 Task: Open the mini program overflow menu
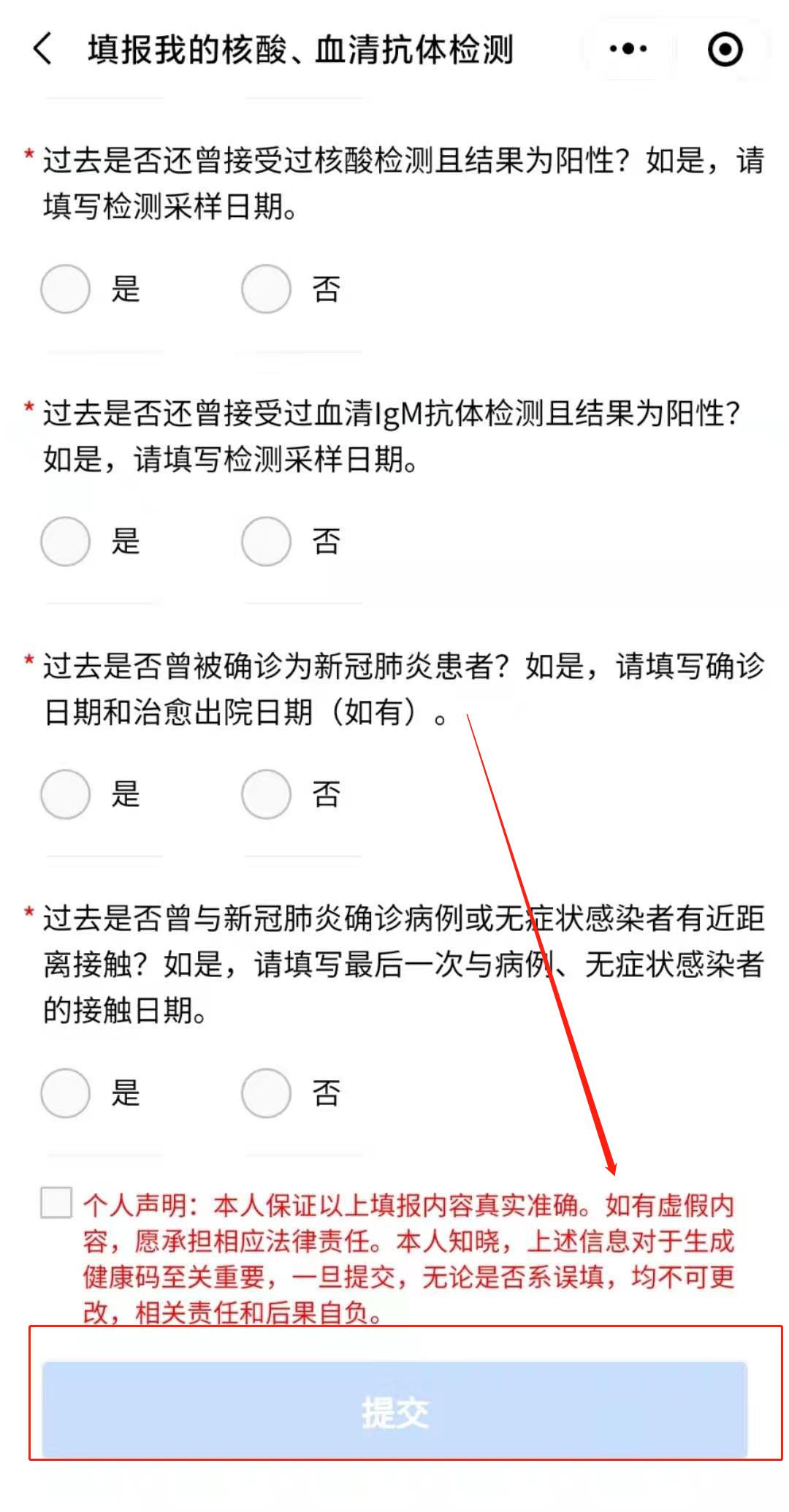[x=628, y=50]
